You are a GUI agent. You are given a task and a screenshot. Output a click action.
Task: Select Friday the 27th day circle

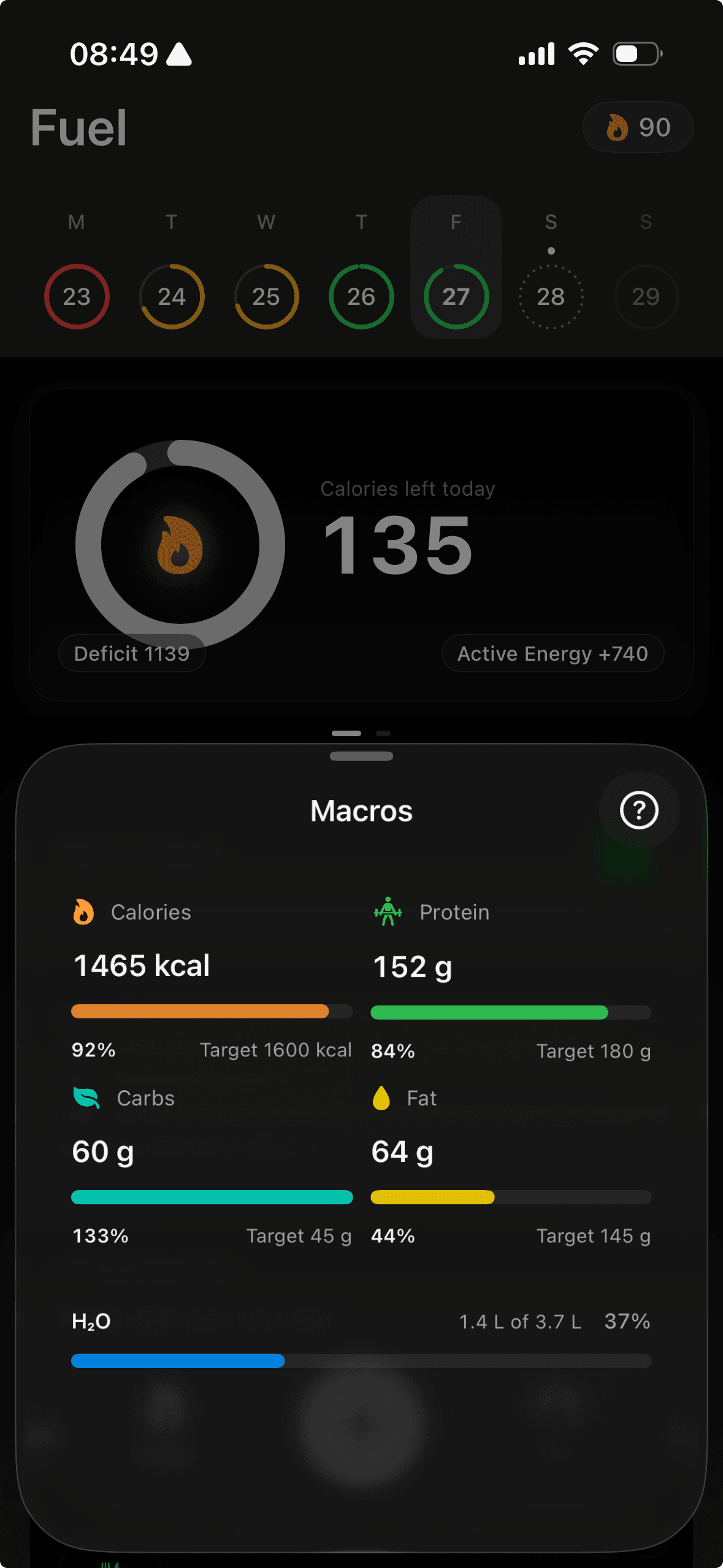click(455, 297)
